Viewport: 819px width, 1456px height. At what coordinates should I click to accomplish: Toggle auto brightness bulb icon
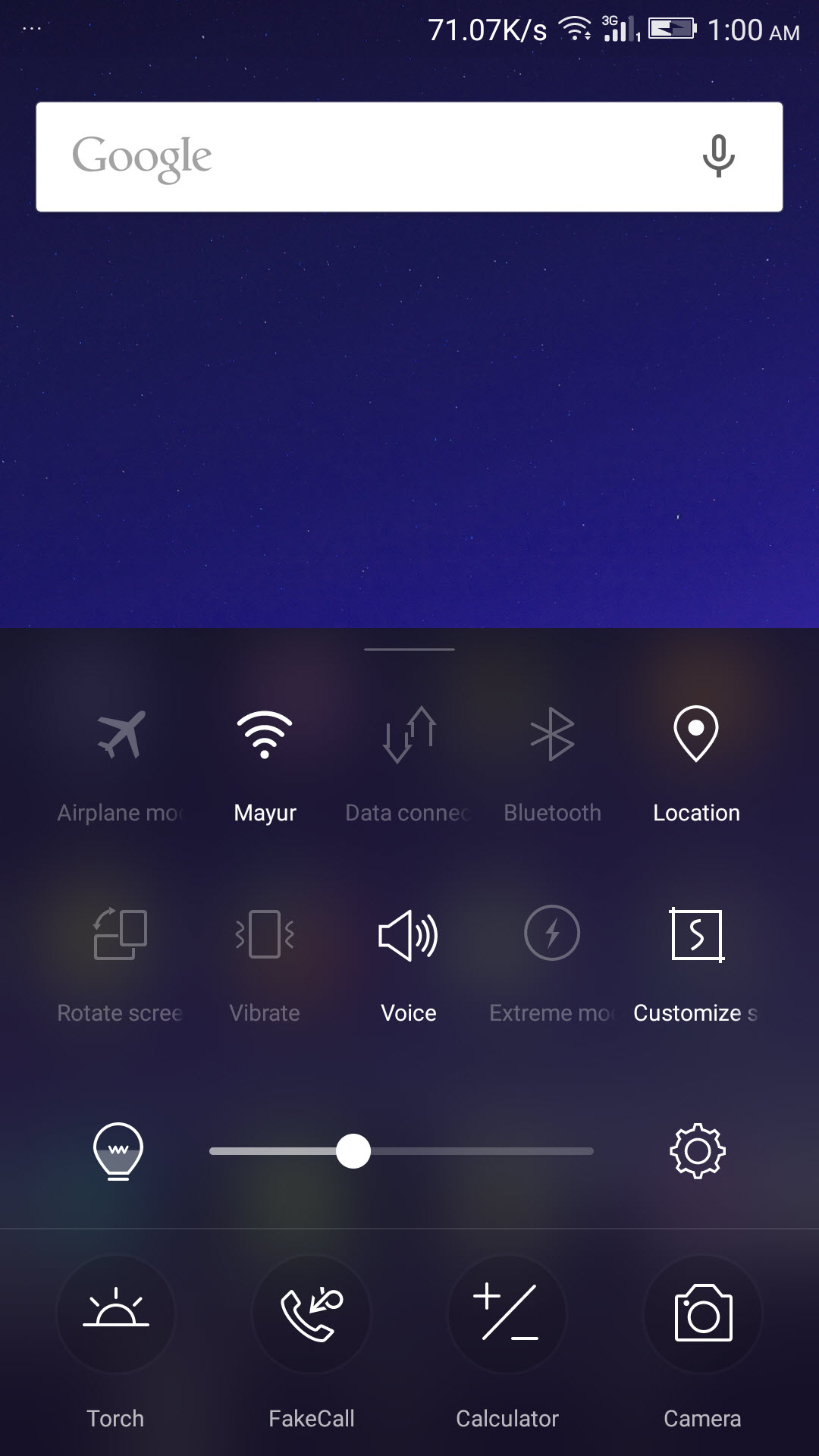(x=118, y=1151)
